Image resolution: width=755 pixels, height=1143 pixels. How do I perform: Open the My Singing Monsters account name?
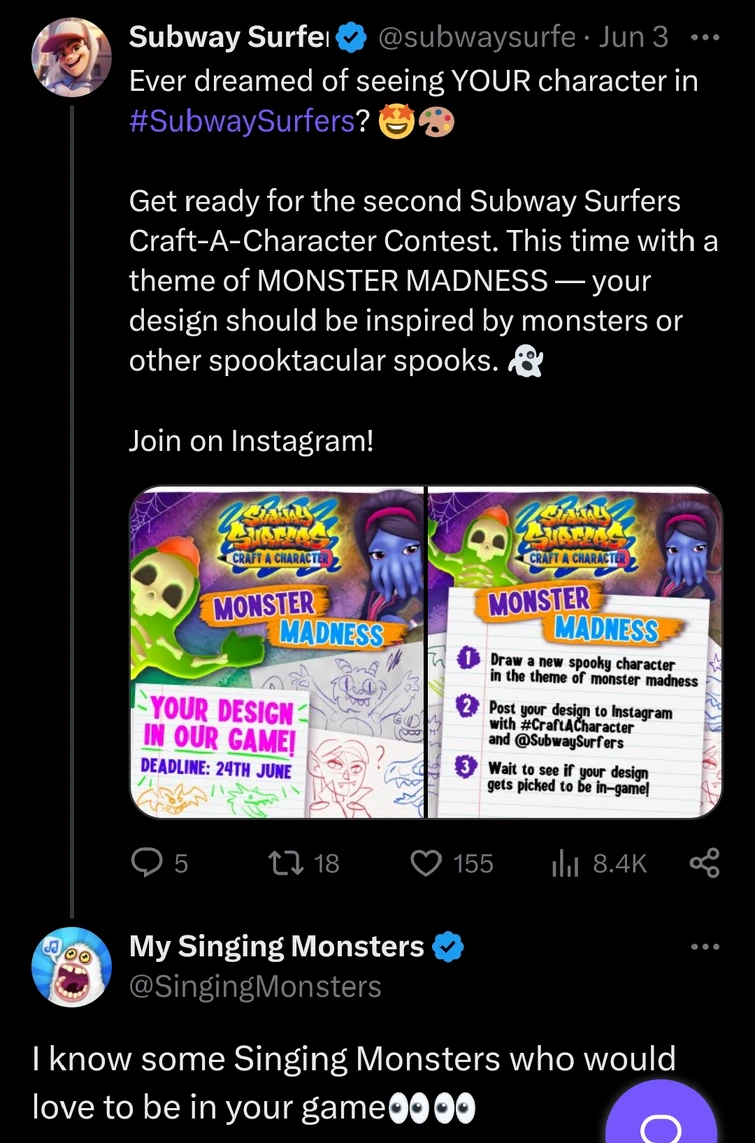(277, 946)
